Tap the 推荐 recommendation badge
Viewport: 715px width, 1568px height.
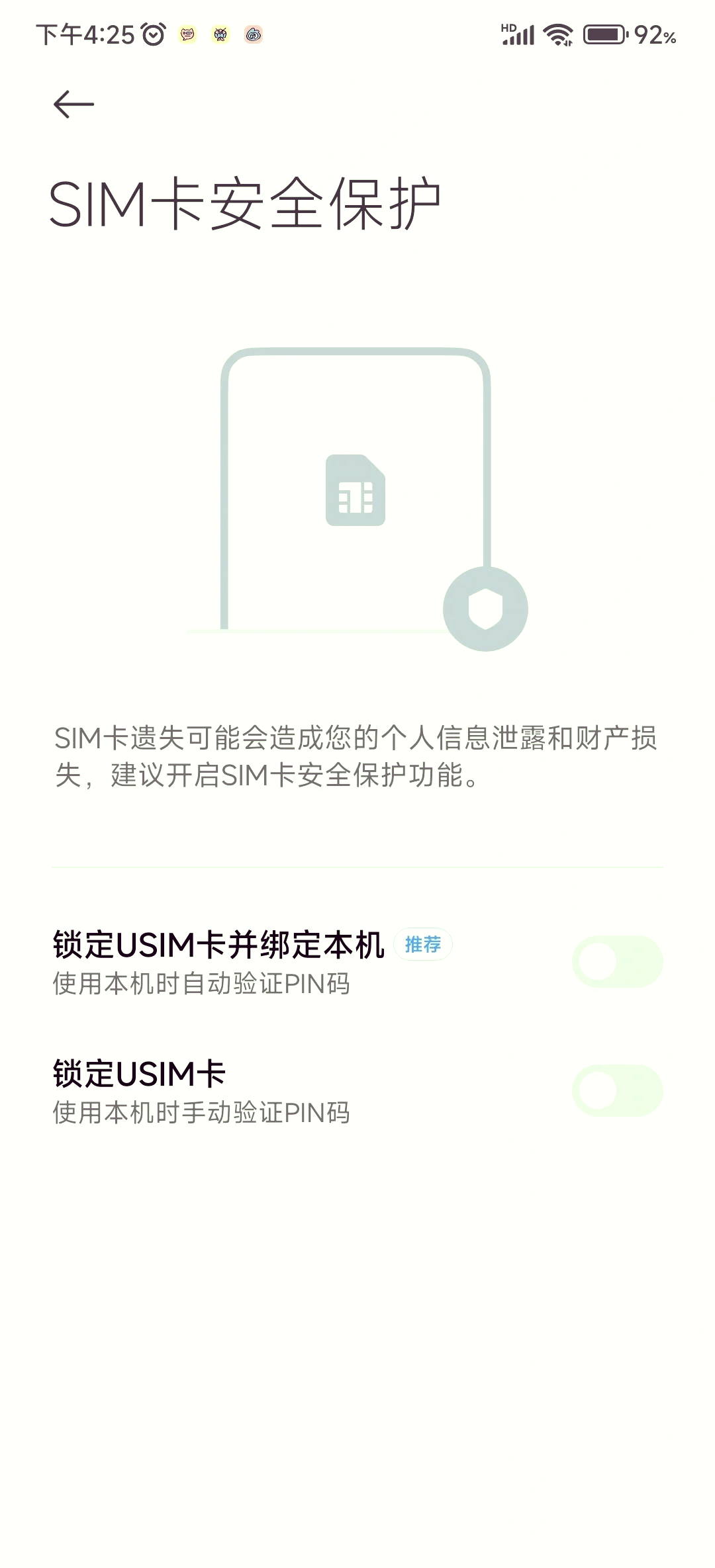[x=422, y=945]
